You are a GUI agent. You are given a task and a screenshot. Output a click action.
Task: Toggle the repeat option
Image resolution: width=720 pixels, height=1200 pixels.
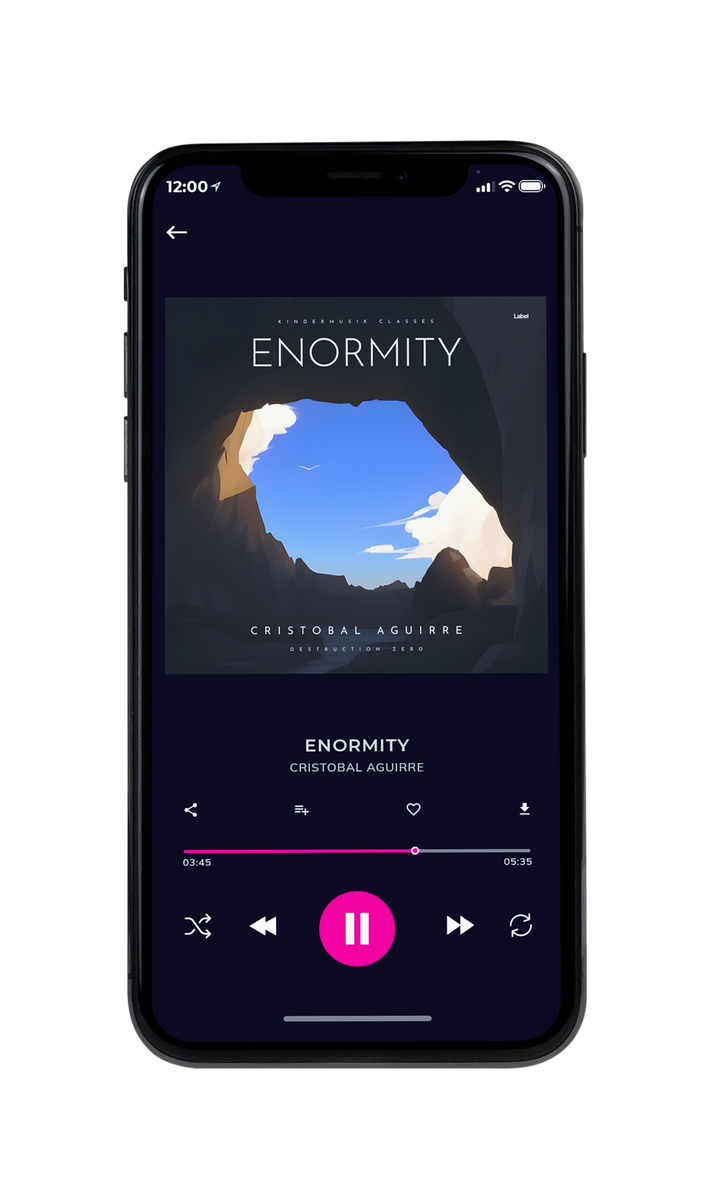click(x=521, y=926)
